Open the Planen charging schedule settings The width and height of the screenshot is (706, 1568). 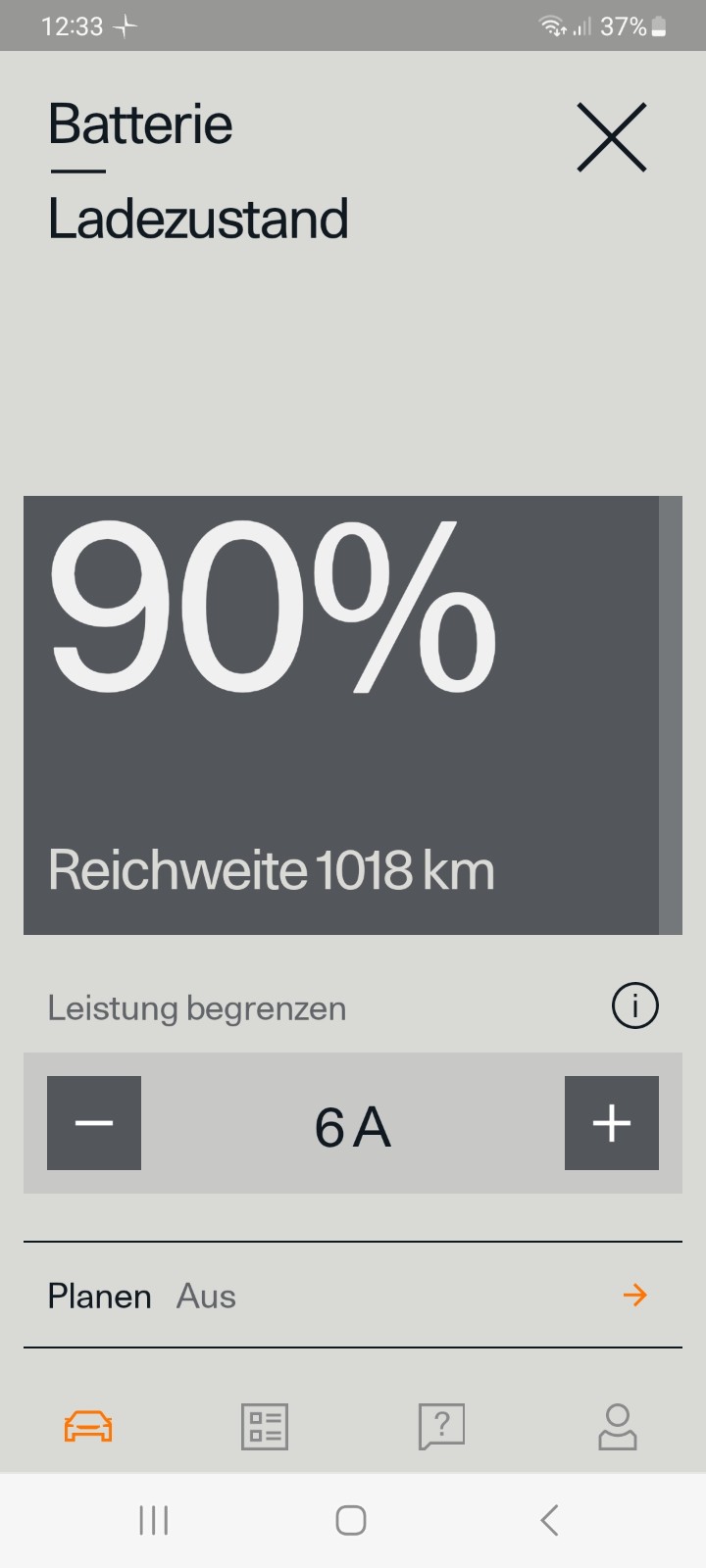[98, 1295]
